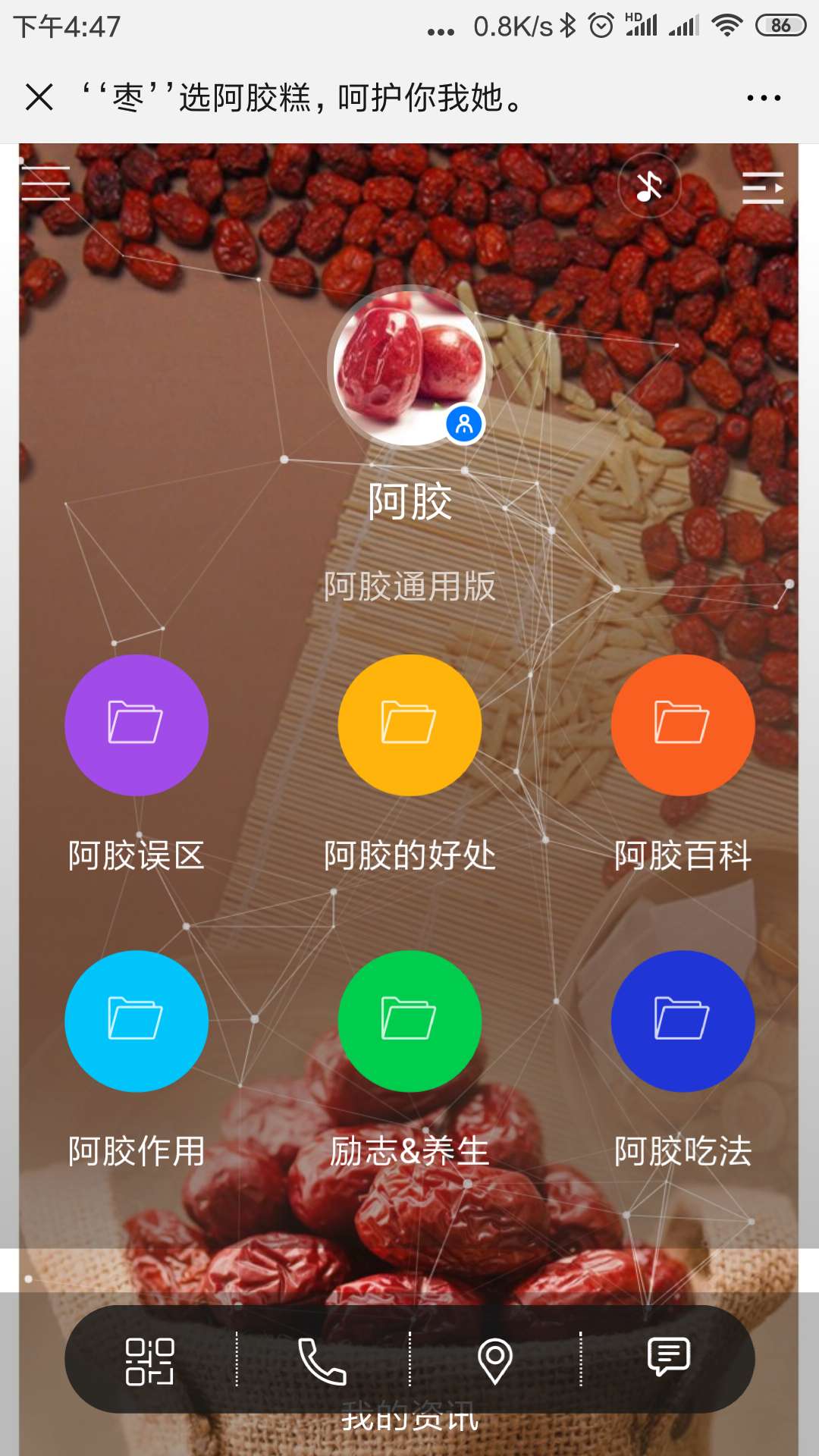The height and width of the screenshot is (1456, 819).
Task: Open the 阿胶的好处 folder
Action: point(409,725)
